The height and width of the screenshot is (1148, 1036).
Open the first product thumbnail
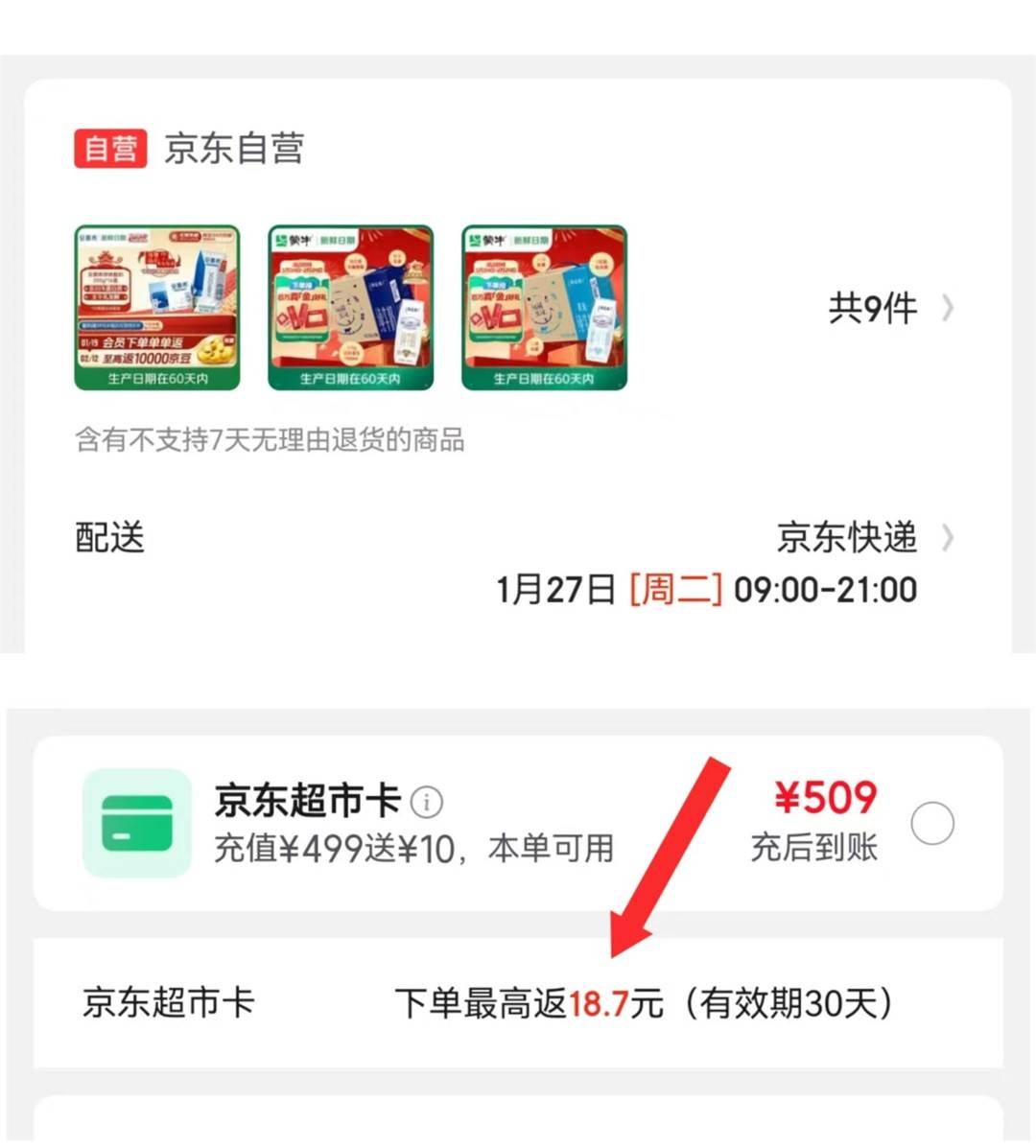(157, 308)
